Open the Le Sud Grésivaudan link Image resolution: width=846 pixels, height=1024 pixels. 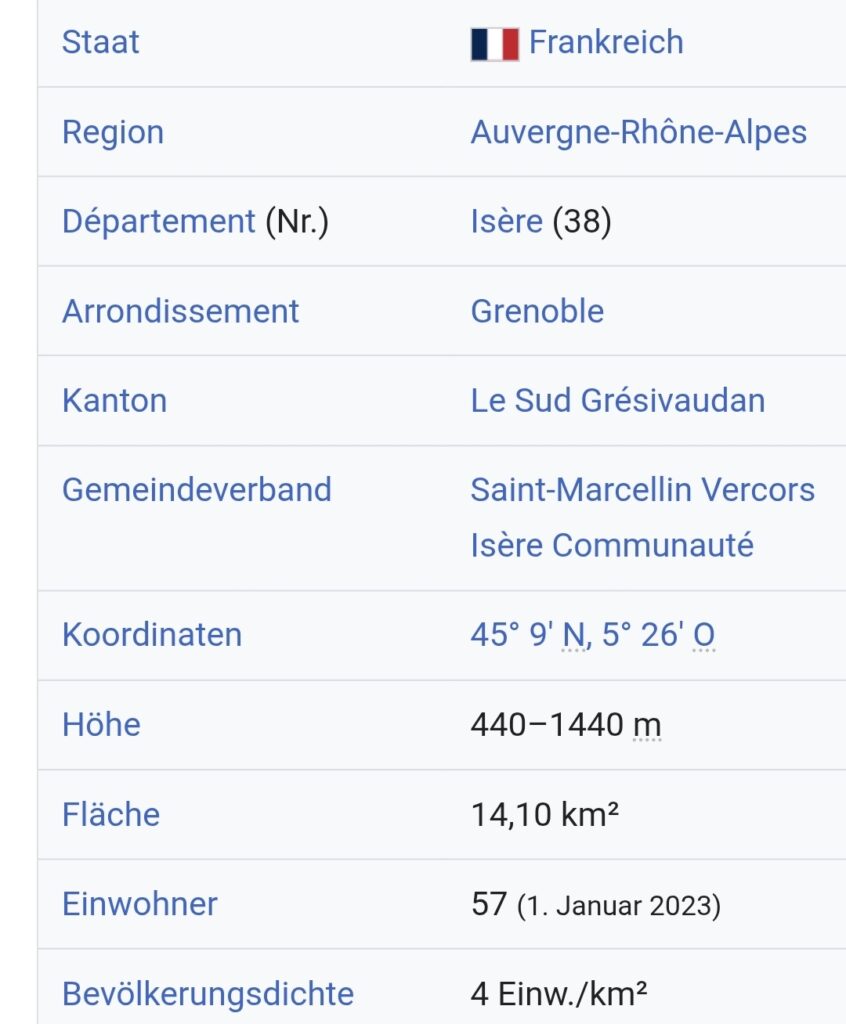[617, 400]
